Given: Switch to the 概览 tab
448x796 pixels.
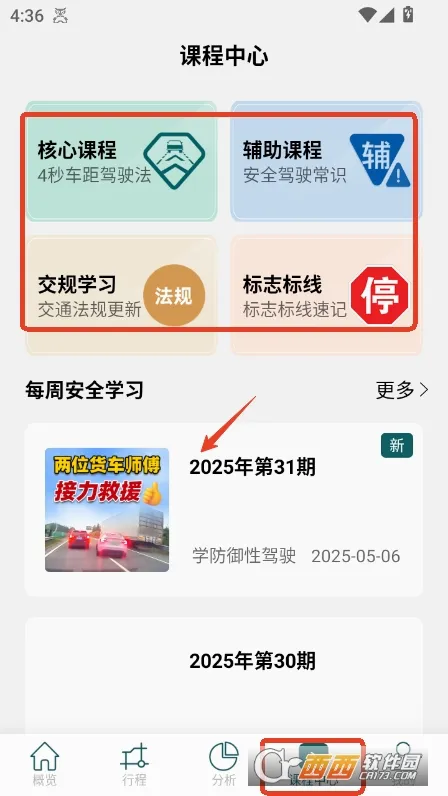Looking at the screenshot, I should [45, 765].
